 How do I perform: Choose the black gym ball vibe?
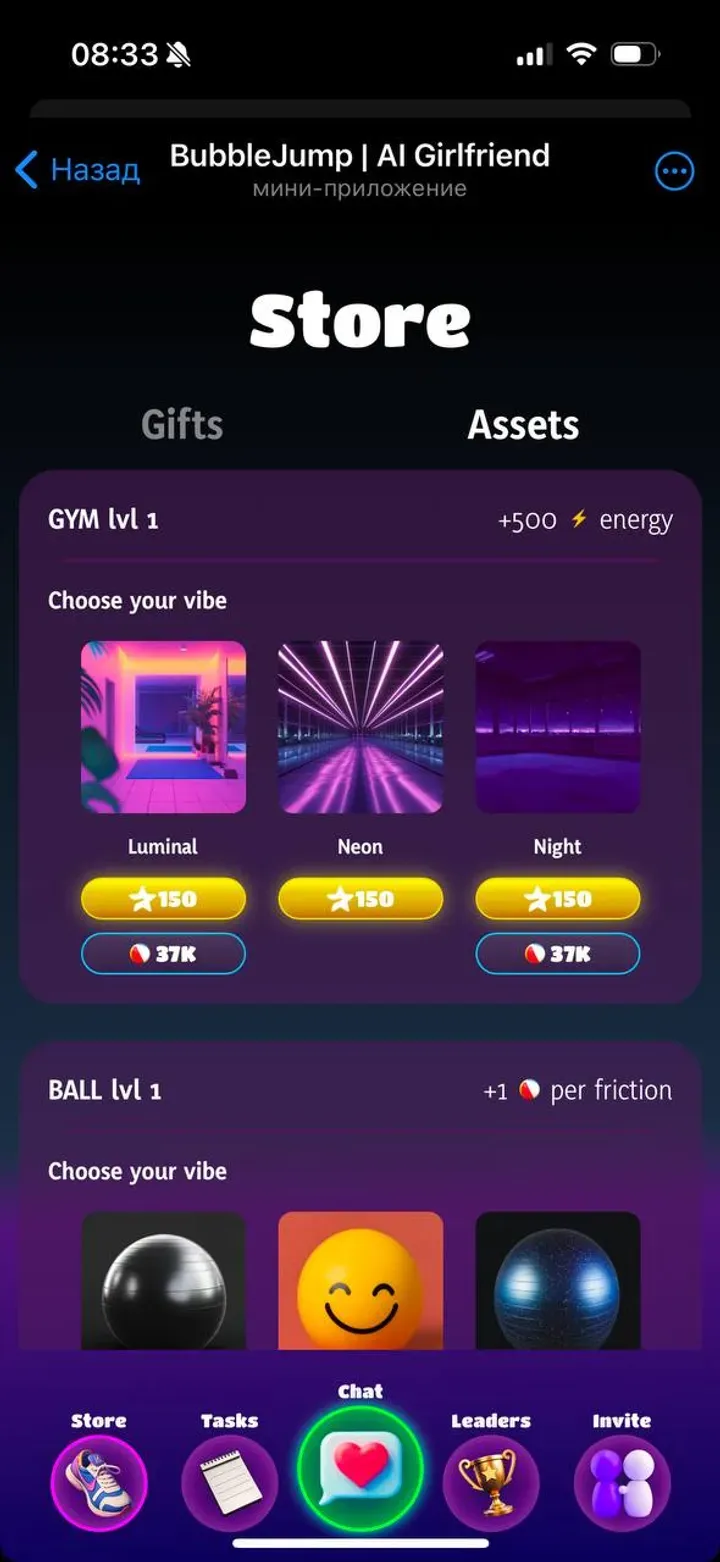[x=163, y=1282]
